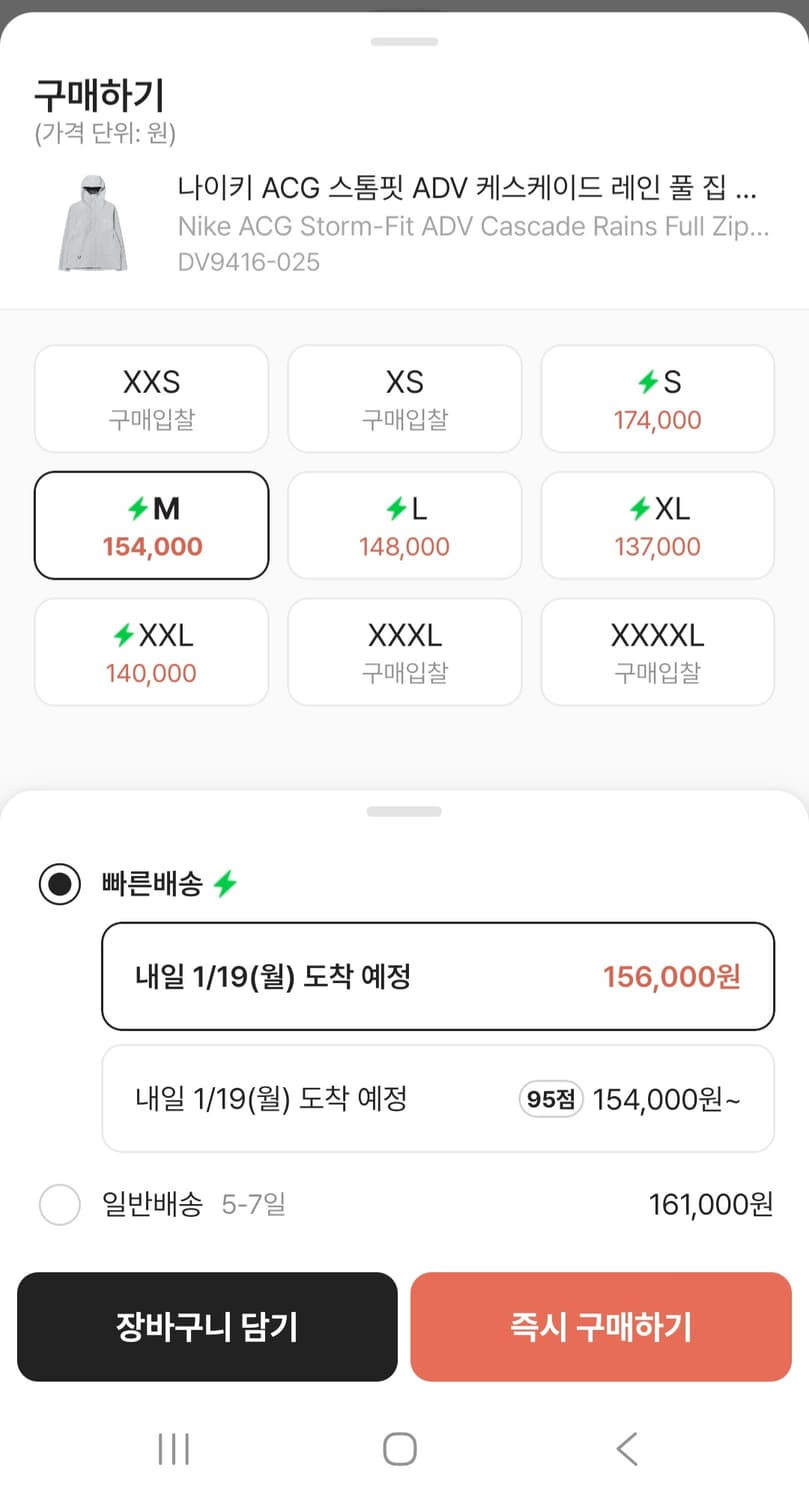Tap the 장바구니 담기 add to cart button
The width and height of the screenshot is (809, 1500).
coord(207,1327)
